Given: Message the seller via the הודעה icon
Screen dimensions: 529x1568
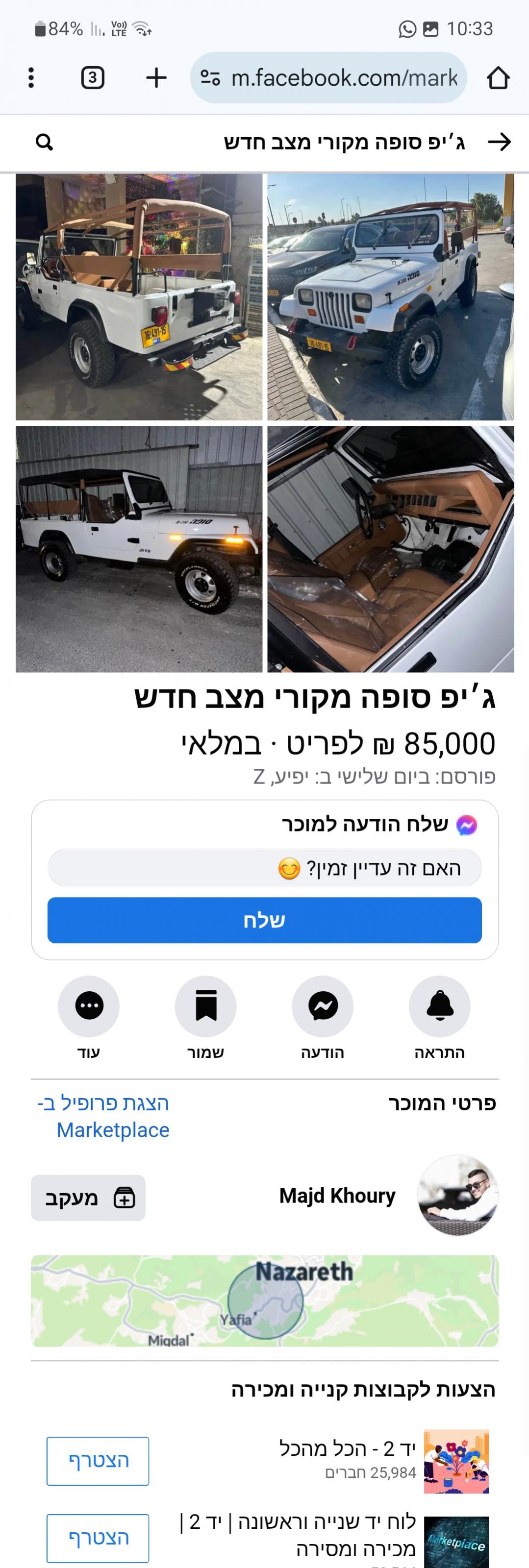Looking at the screenshot, I should tap(323, 1005).
